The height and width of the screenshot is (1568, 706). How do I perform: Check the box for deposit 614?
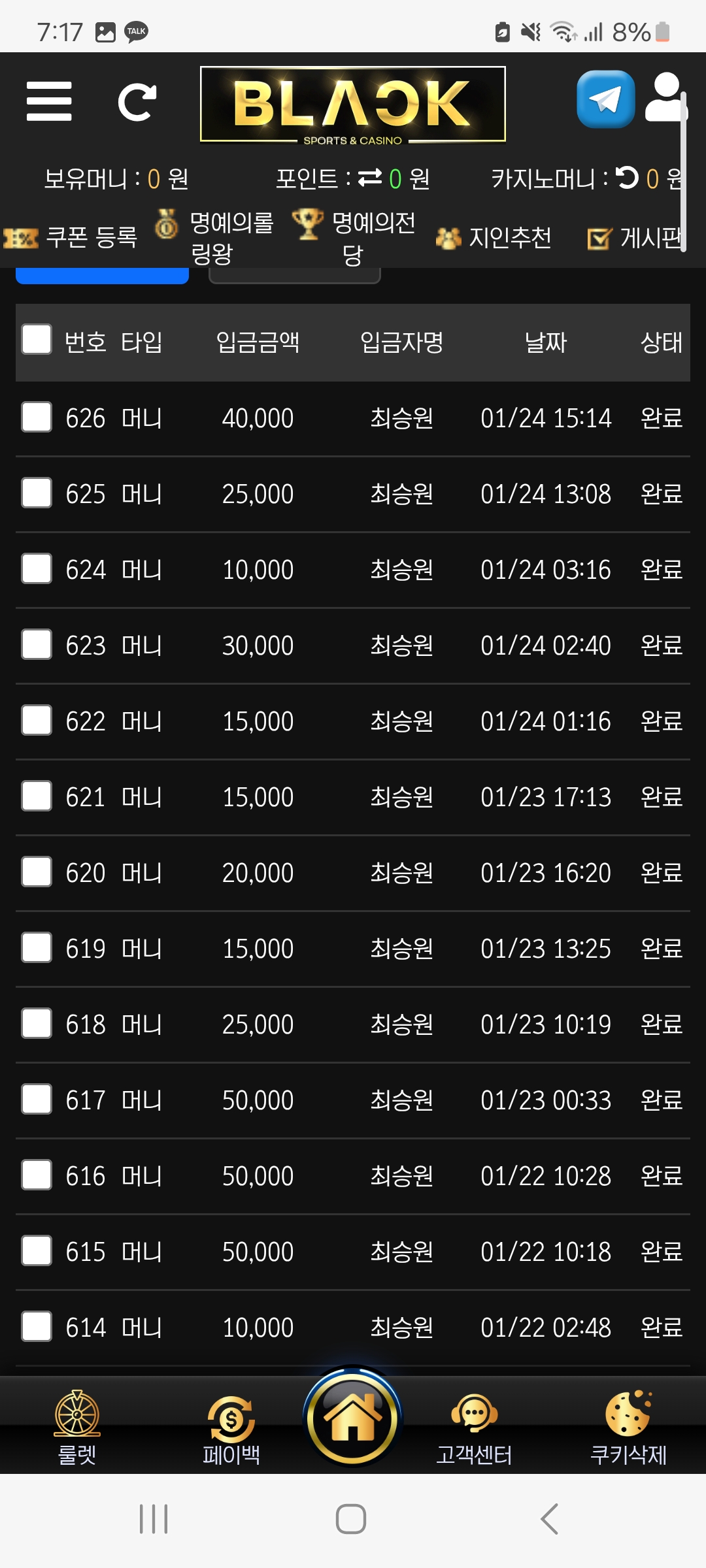point(37,1326)
